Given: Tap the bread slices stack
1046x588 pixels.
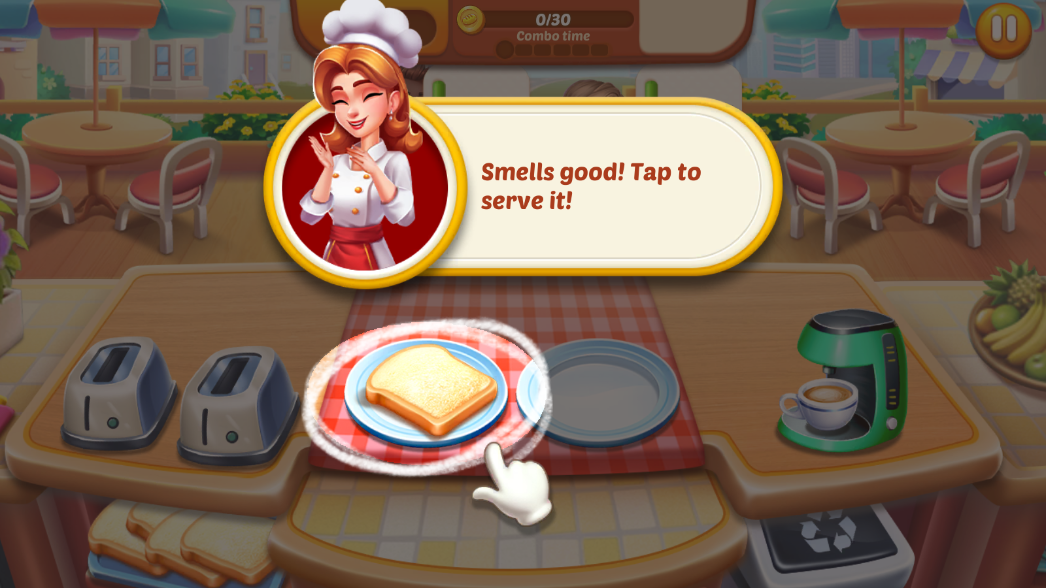Looking at the screenshot, I should point(180,545).
